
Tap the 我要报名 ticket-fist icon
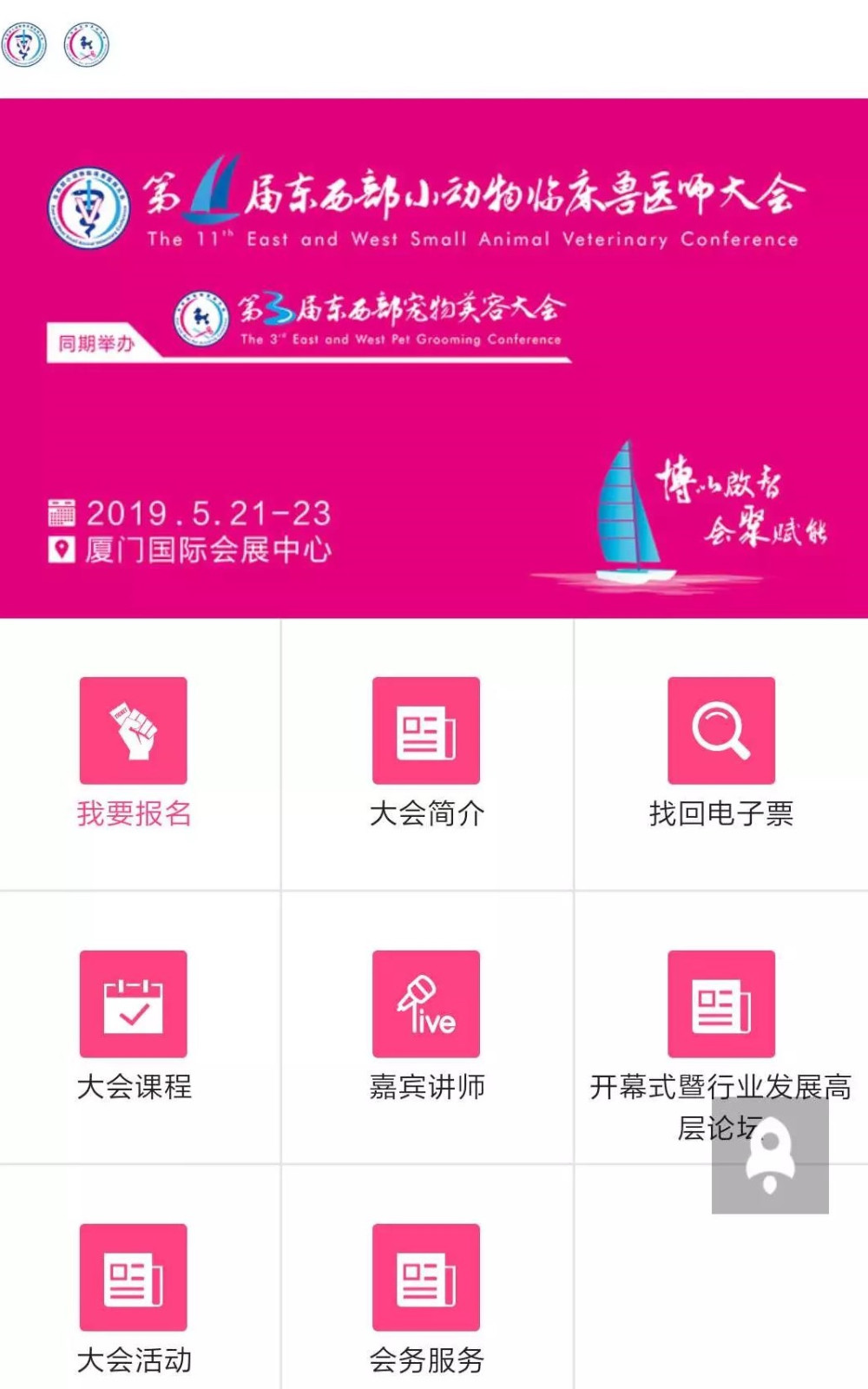click(132, 731)
